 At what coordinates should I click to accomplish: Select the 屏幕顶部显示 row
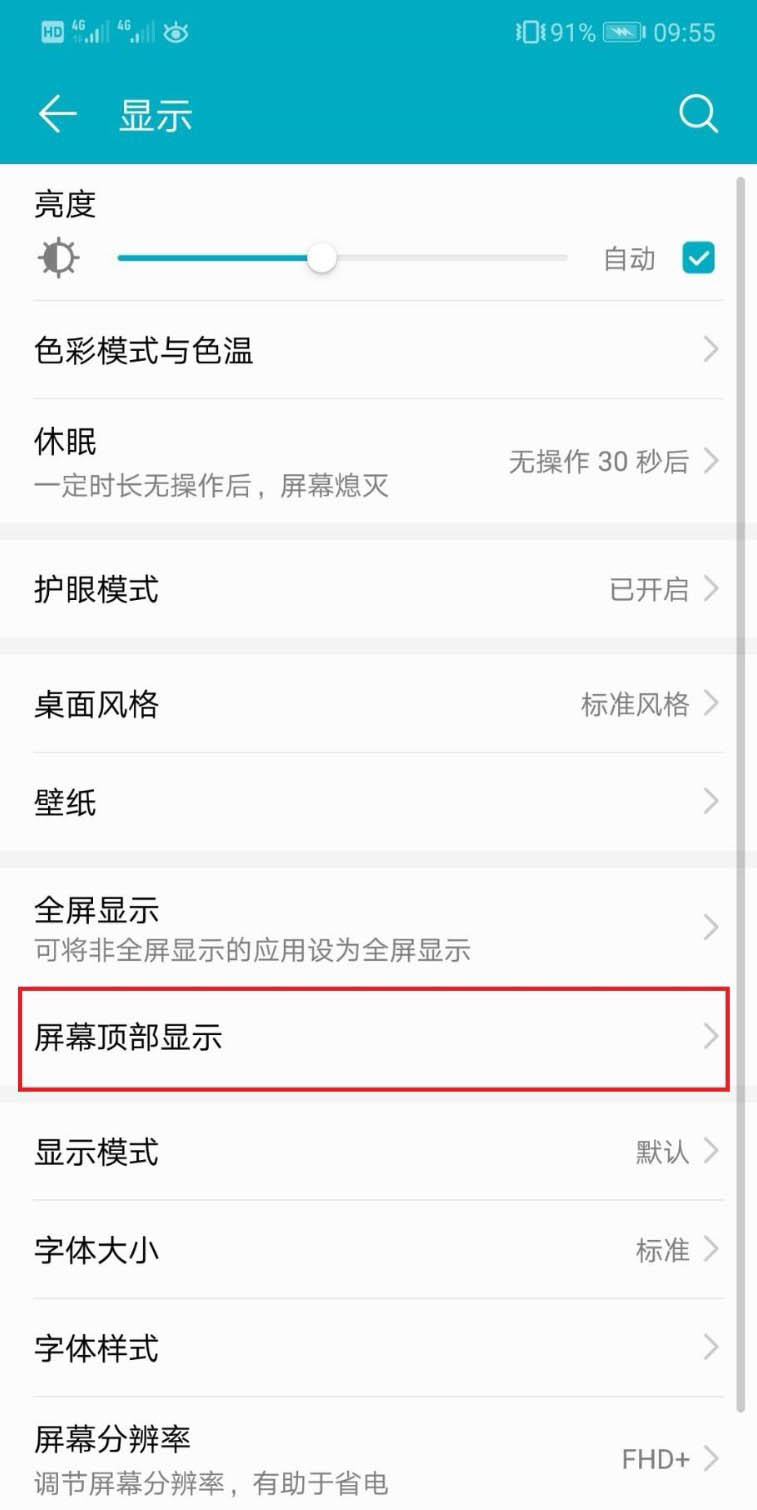pos(374,1038)
